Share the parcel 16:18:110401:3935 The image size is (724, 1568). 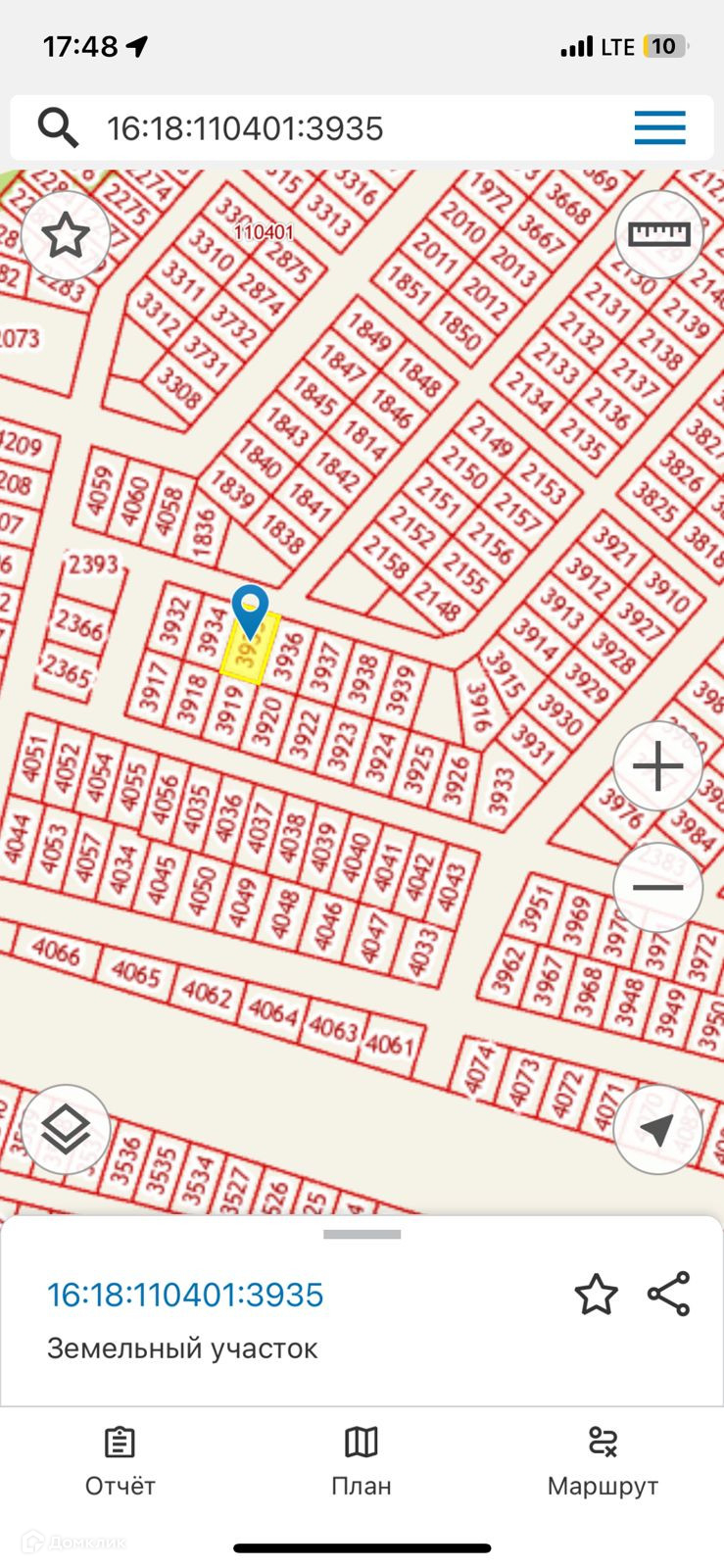tap(669, 1295)
